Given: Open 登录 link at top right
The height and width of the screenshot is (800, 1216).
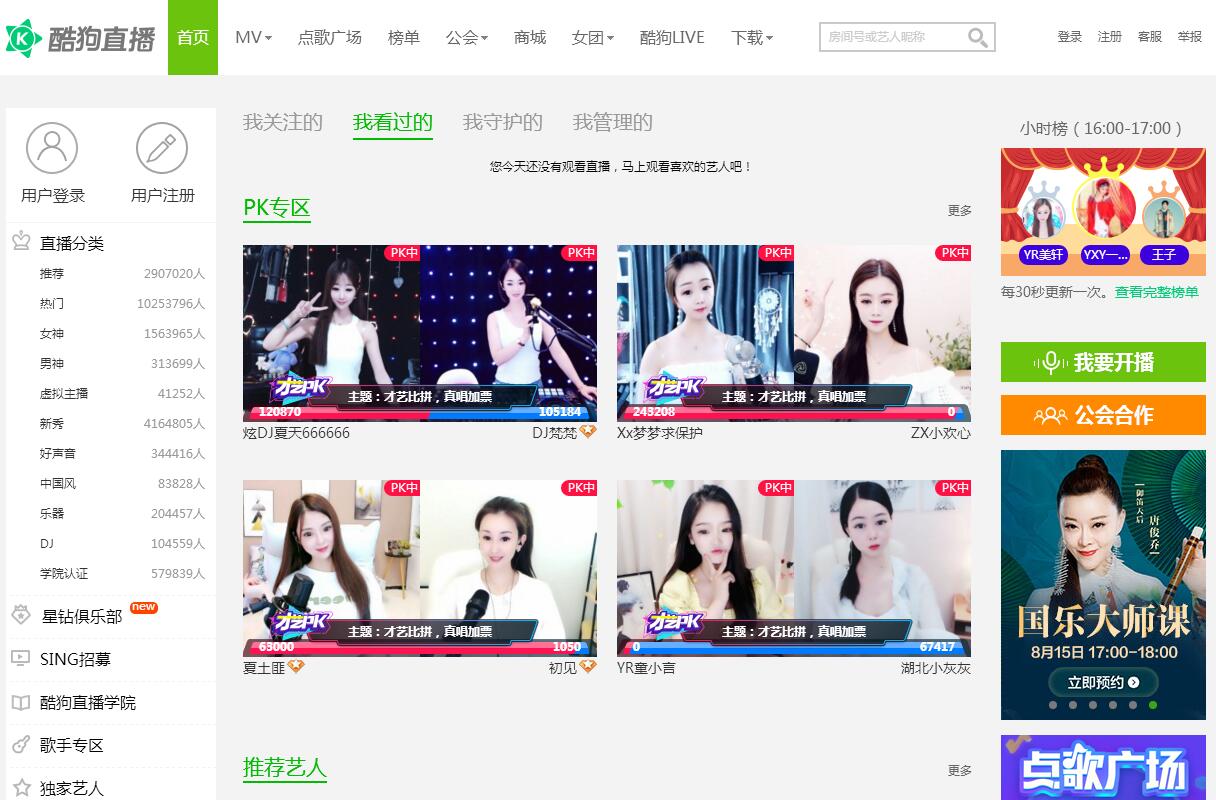Looking at the screenshot, I should pos(1069,37).
